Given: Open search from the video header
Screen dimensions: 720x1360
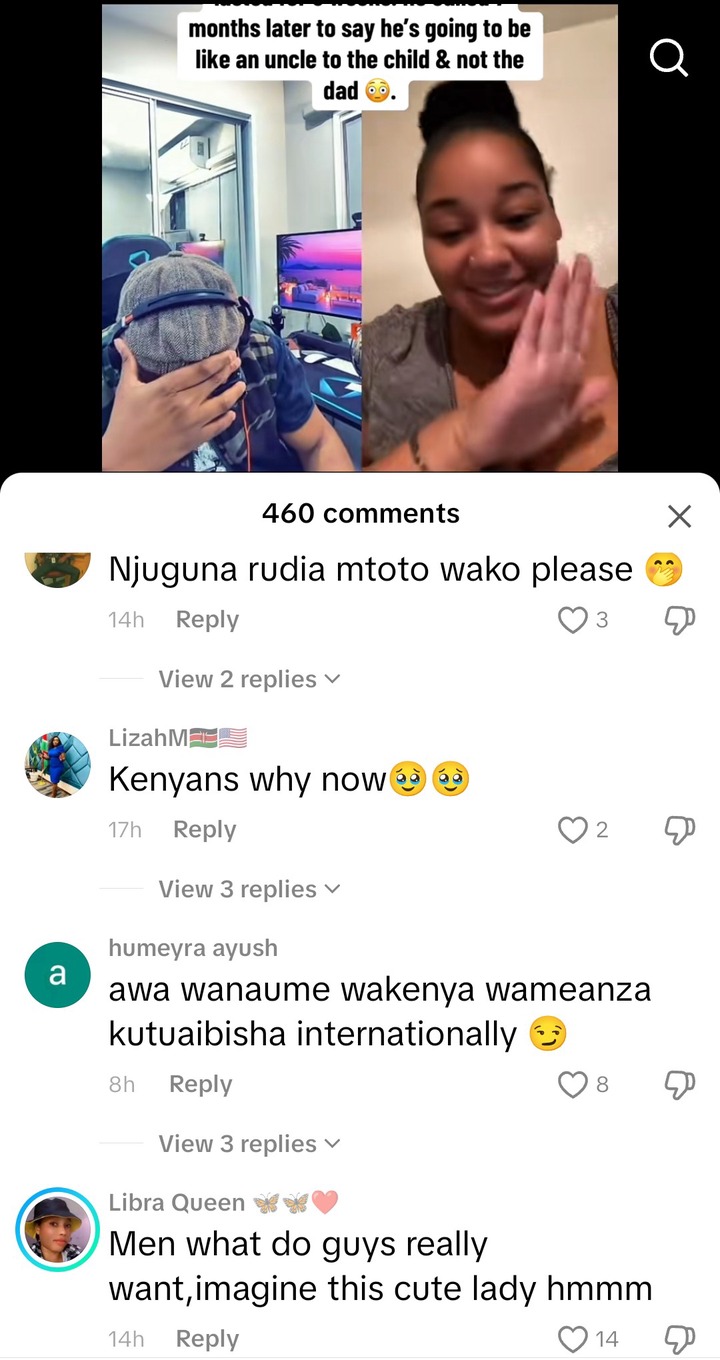Looking at the screenshot, I should point(669,58).
